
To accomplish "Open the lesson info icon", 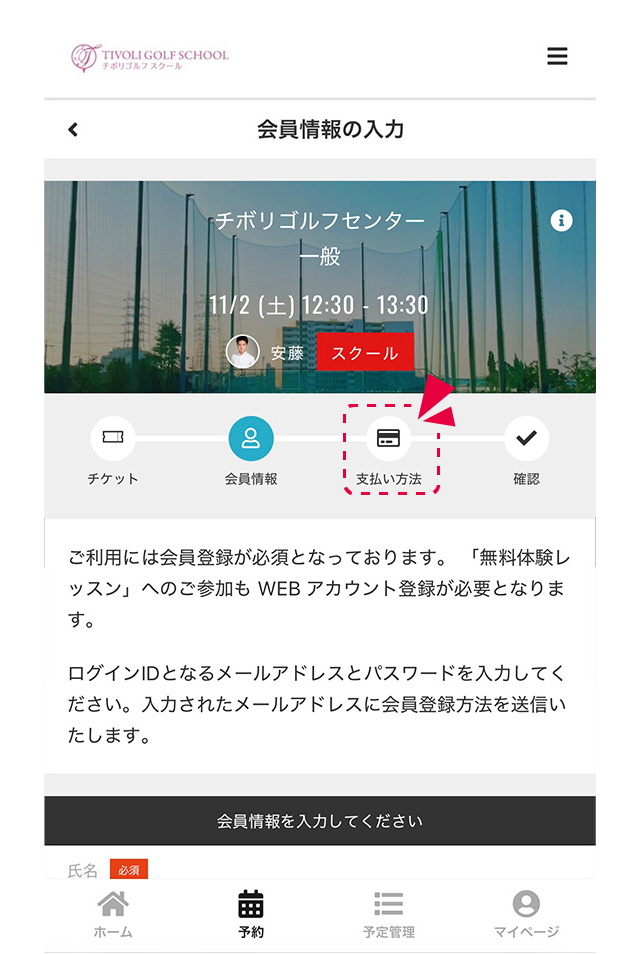I will (562, 220).
